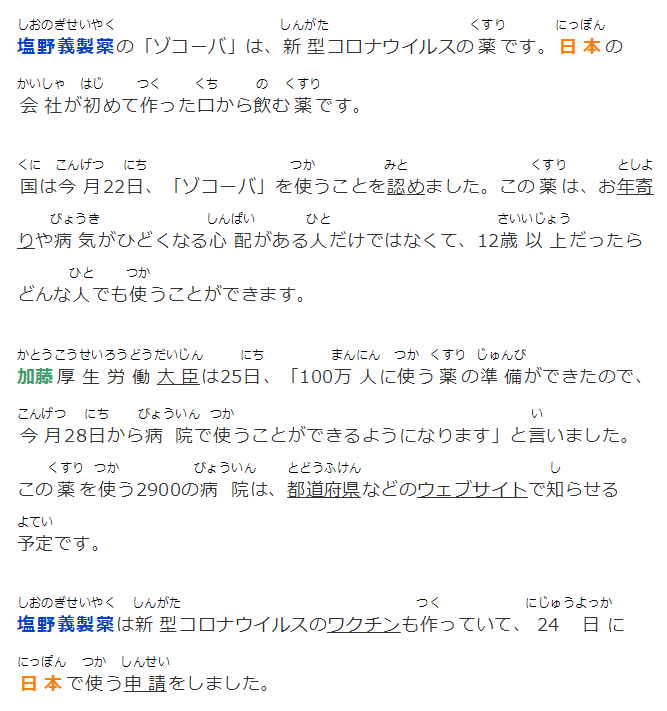This screenshot has width=667, height=711.
Task: Look up the underlined 都道府県
Action: [323, 489]
